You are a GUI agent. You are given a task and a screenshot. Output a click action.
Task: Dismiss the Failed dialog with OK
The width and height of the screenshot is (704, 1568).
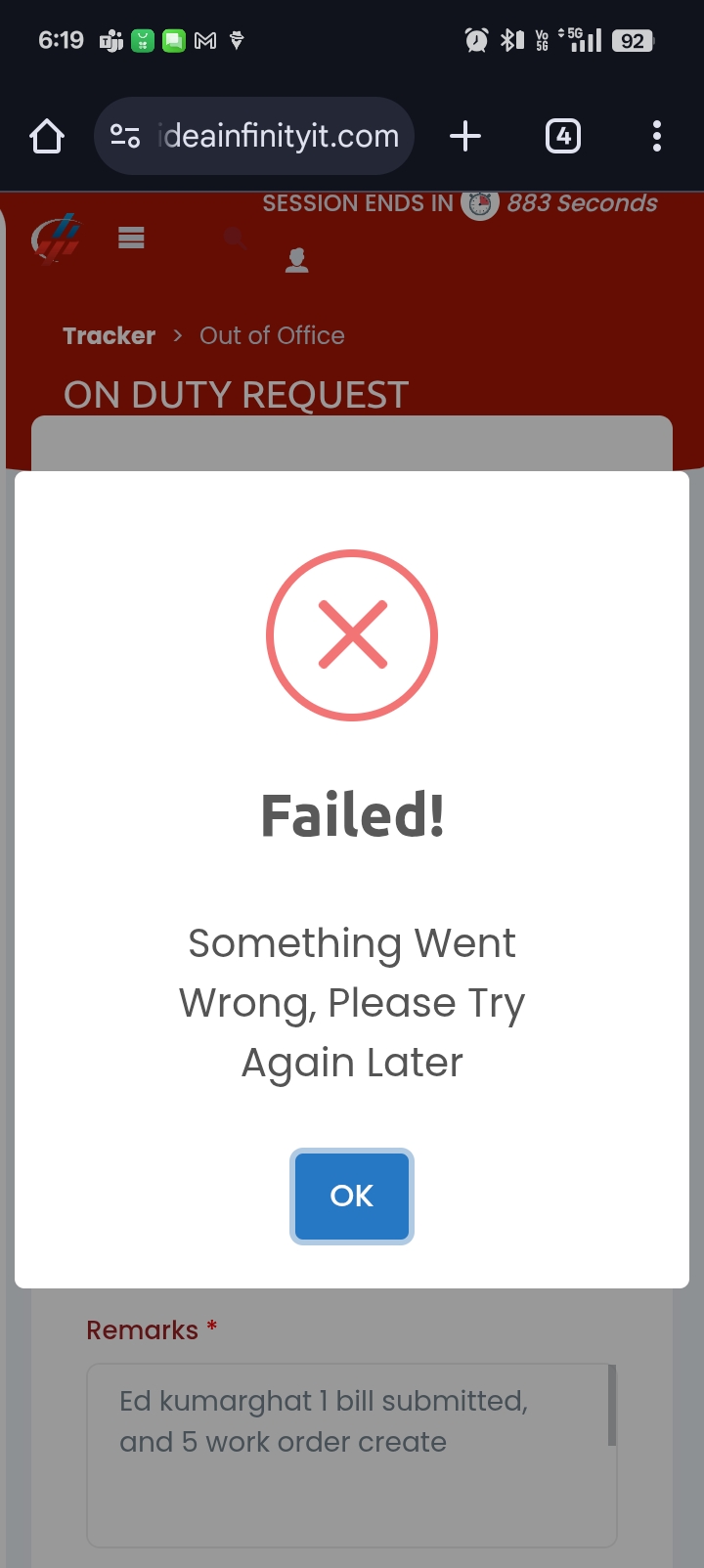pyautogui.click(x=352, y=1196)
